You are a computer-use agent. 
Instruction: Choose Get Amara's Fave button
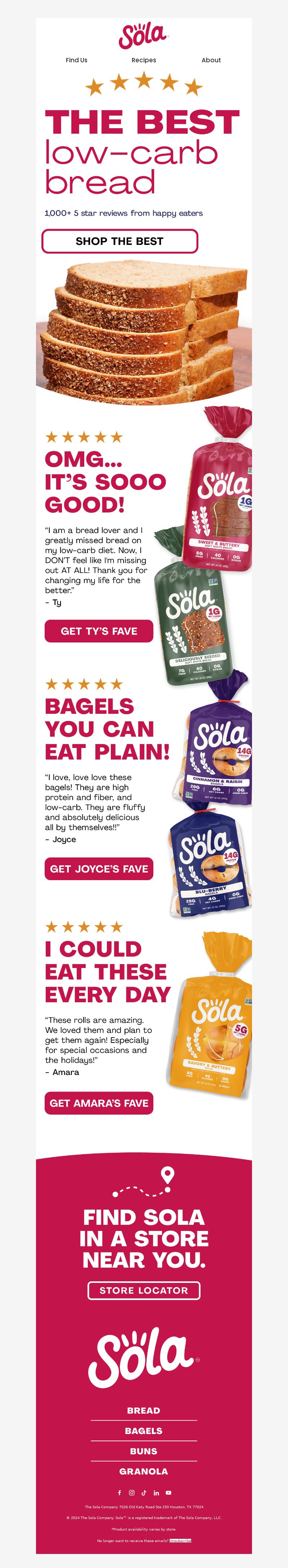(99, 1103)
